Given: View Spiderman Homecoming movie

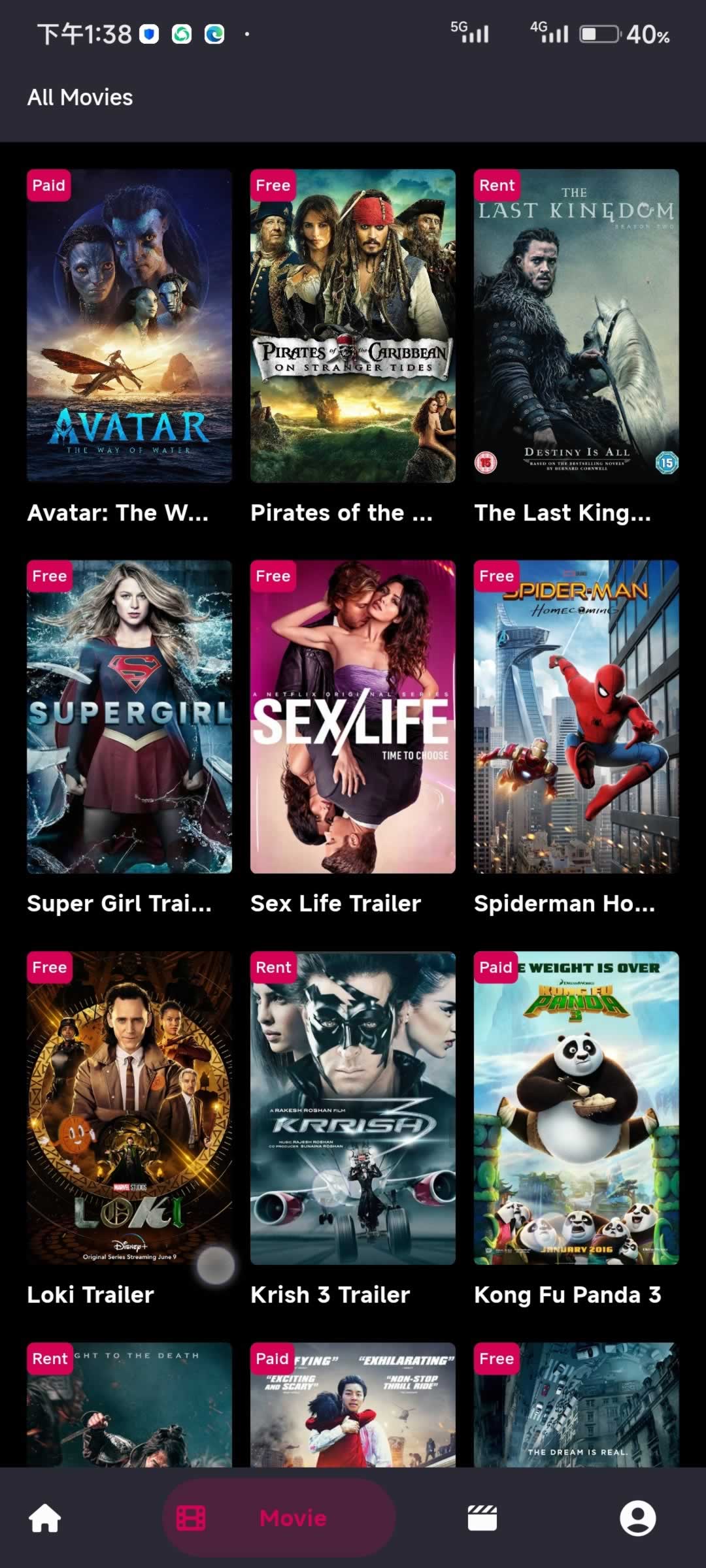Looking at the screenshot, I should [576, 716].
